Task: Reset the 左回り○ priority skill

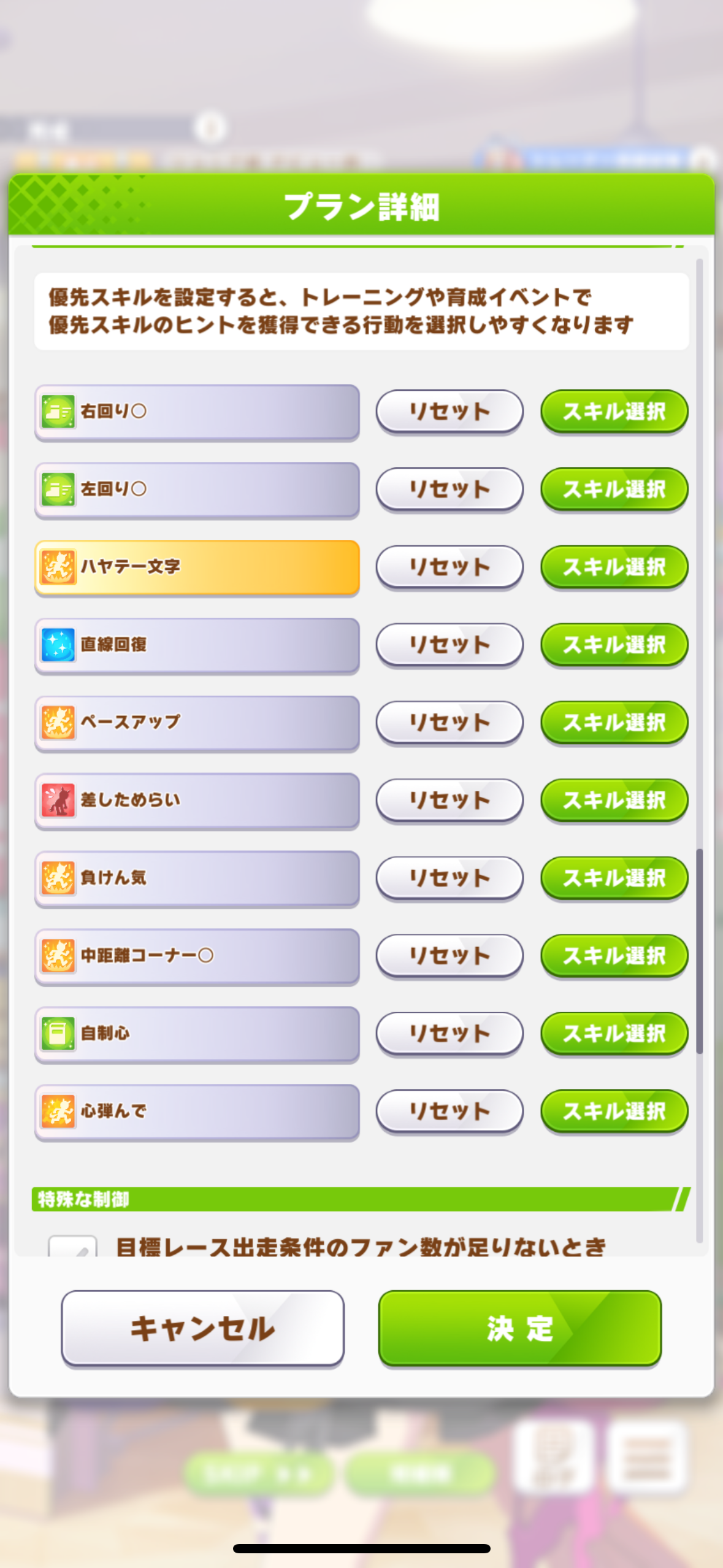Action: (x=449, y=489)
